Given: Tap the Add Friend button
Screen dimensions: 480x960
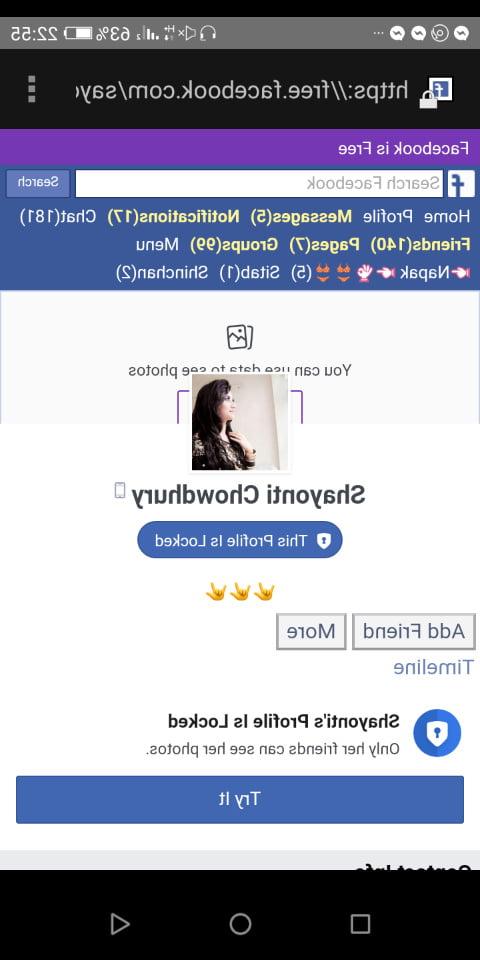Looking at the screenshot, I should click(414, 631).
